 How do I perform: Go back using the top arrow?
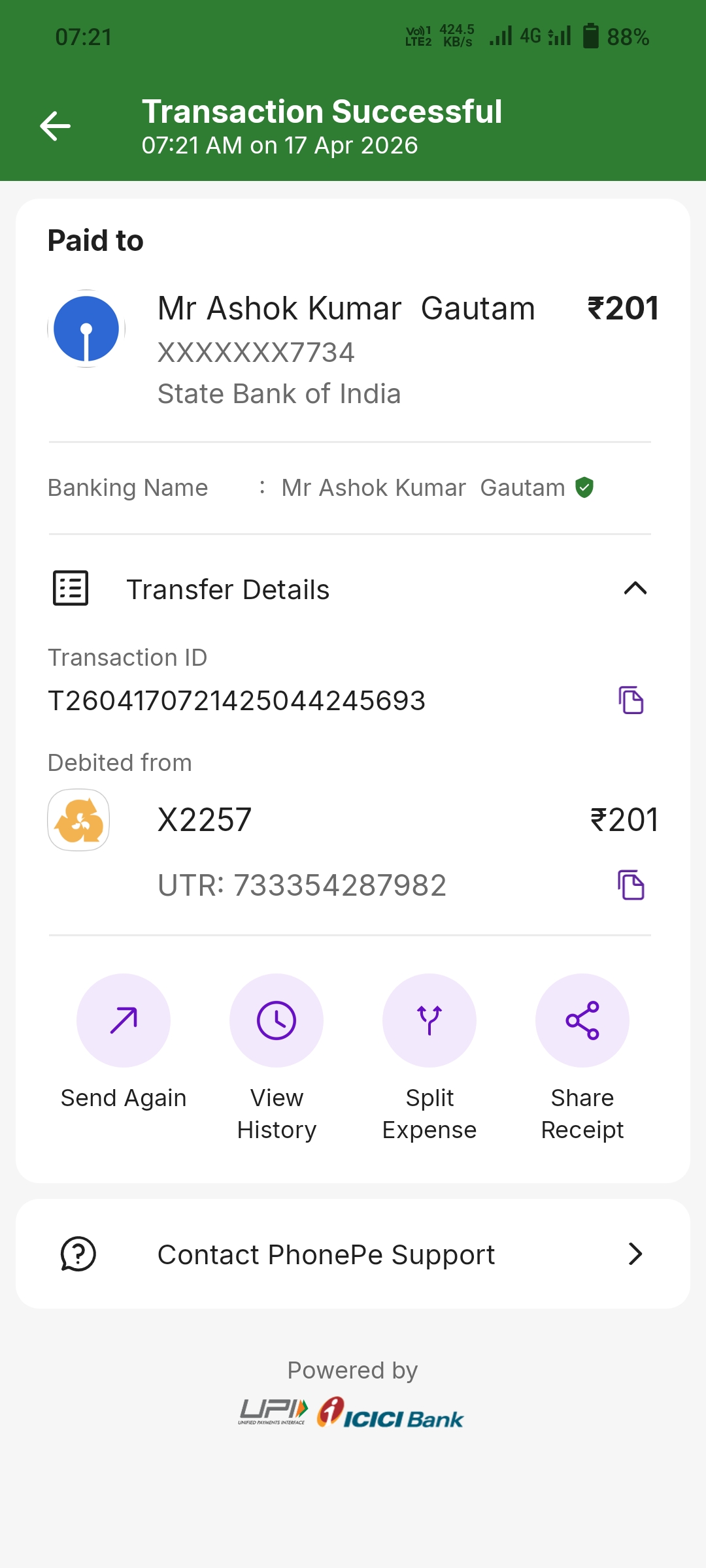click(56, 125)
